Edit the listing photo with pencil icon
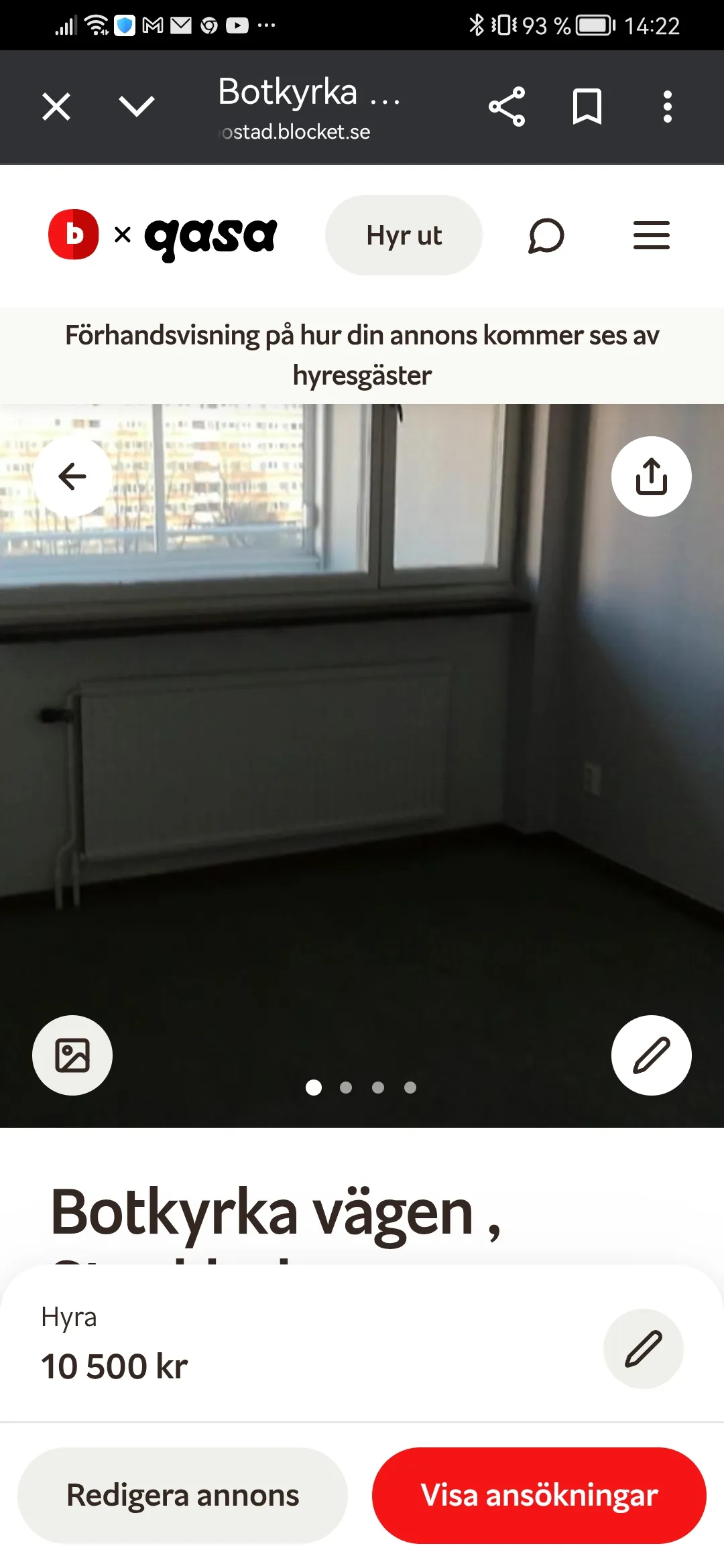 pos(651,1054)
